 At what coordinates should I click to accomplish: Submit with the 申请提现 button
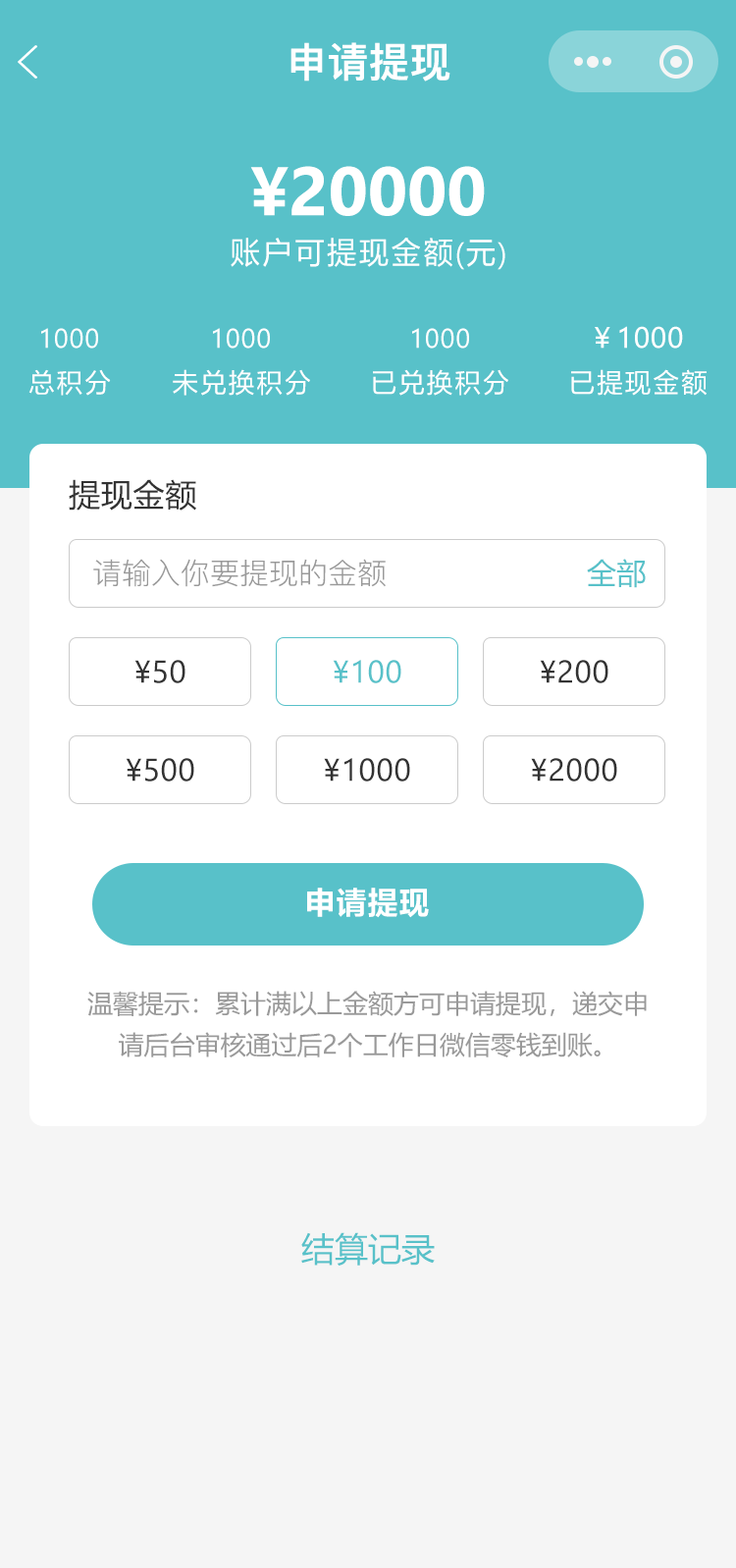[368, 904]
